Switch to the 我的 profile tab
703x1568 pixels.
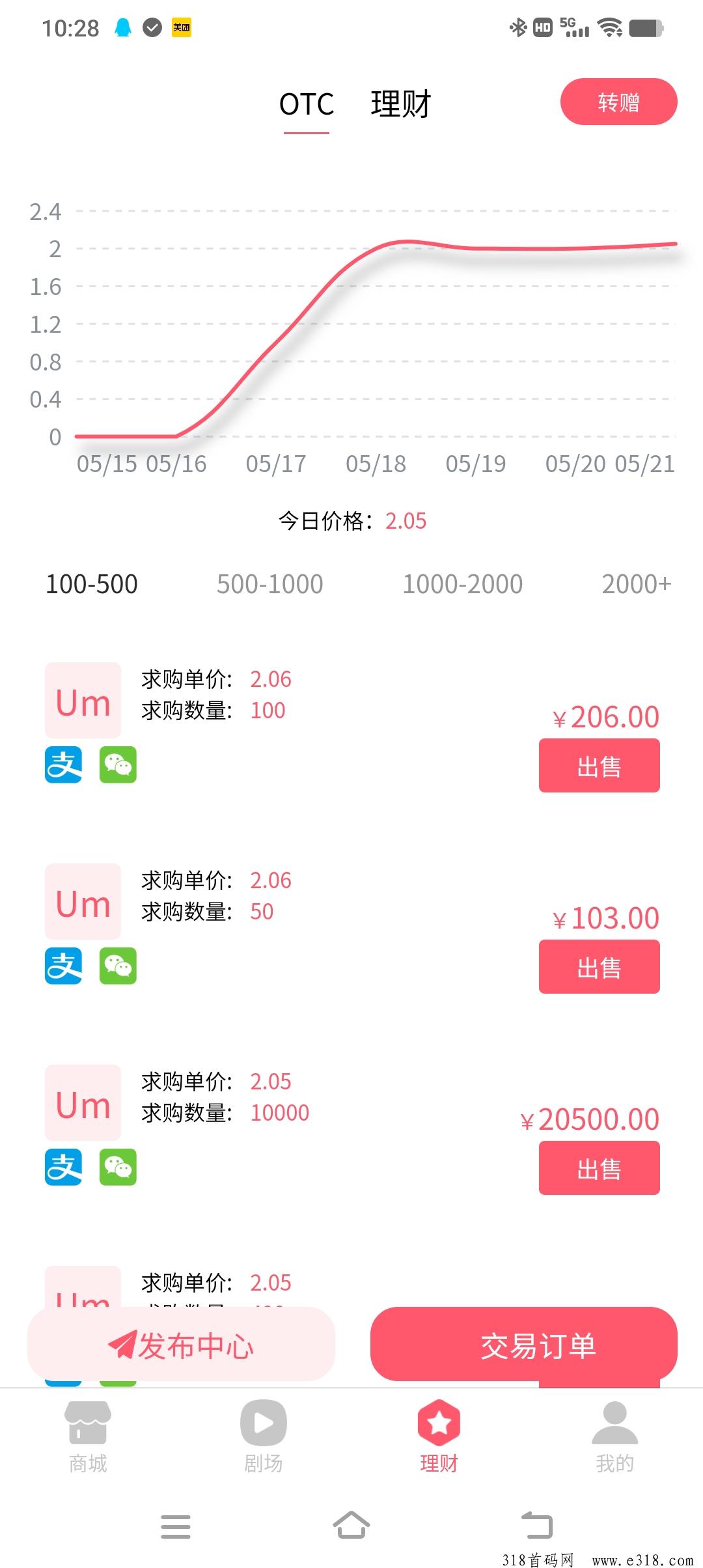pyautogui.click(x=614, y=1436)
